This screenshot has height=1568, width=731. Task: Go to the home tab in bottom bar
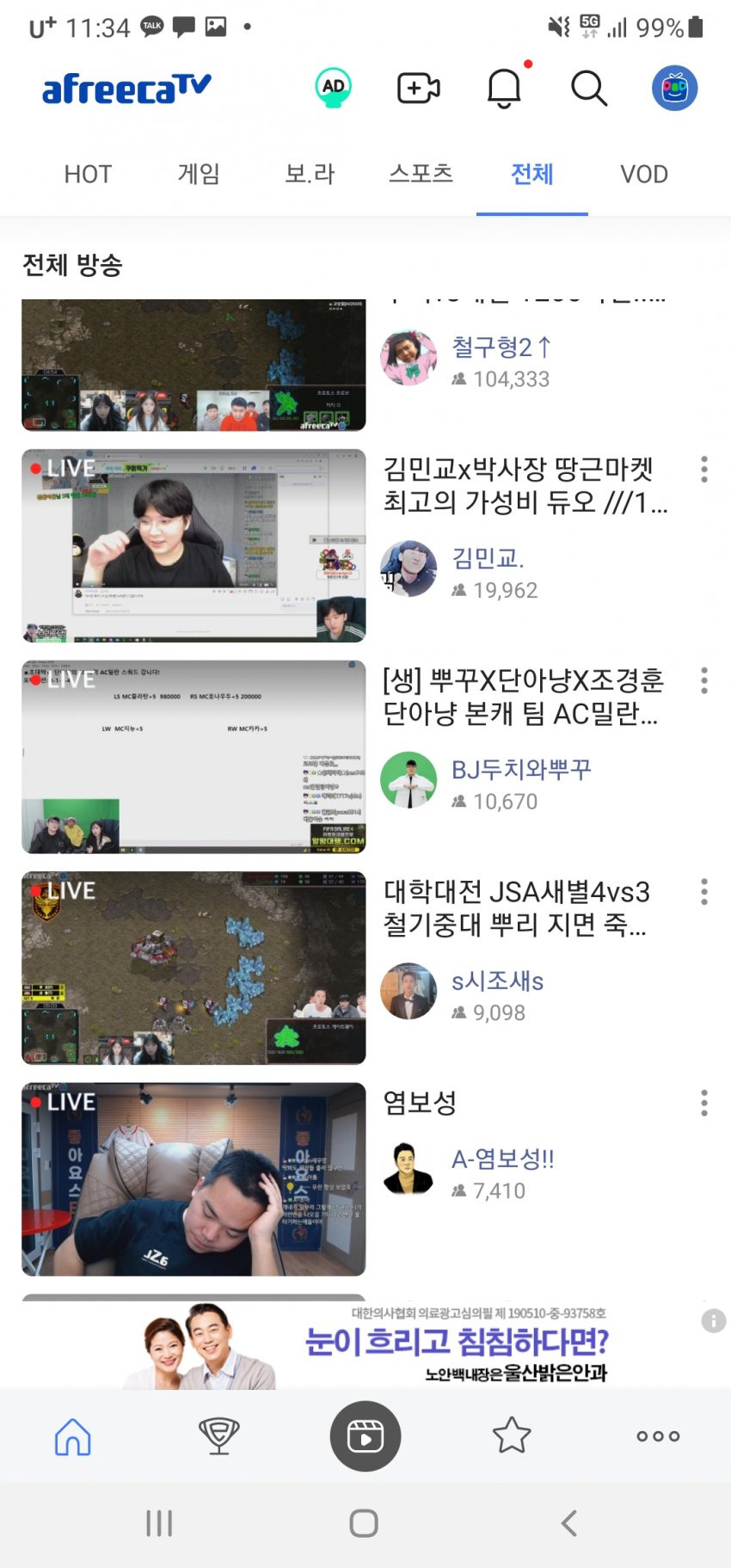click(x=73, y=1436)
